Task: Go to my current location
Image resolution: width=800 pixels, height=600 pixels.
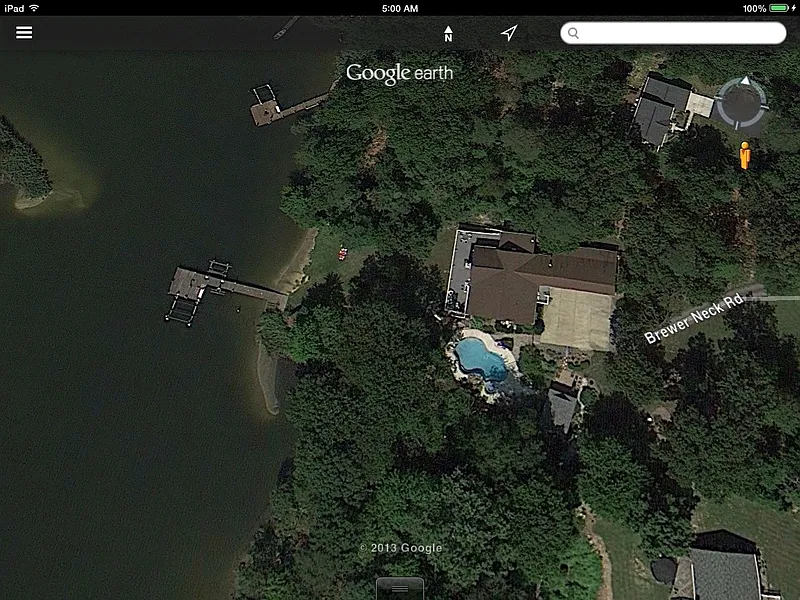Action: click(509, 33)
